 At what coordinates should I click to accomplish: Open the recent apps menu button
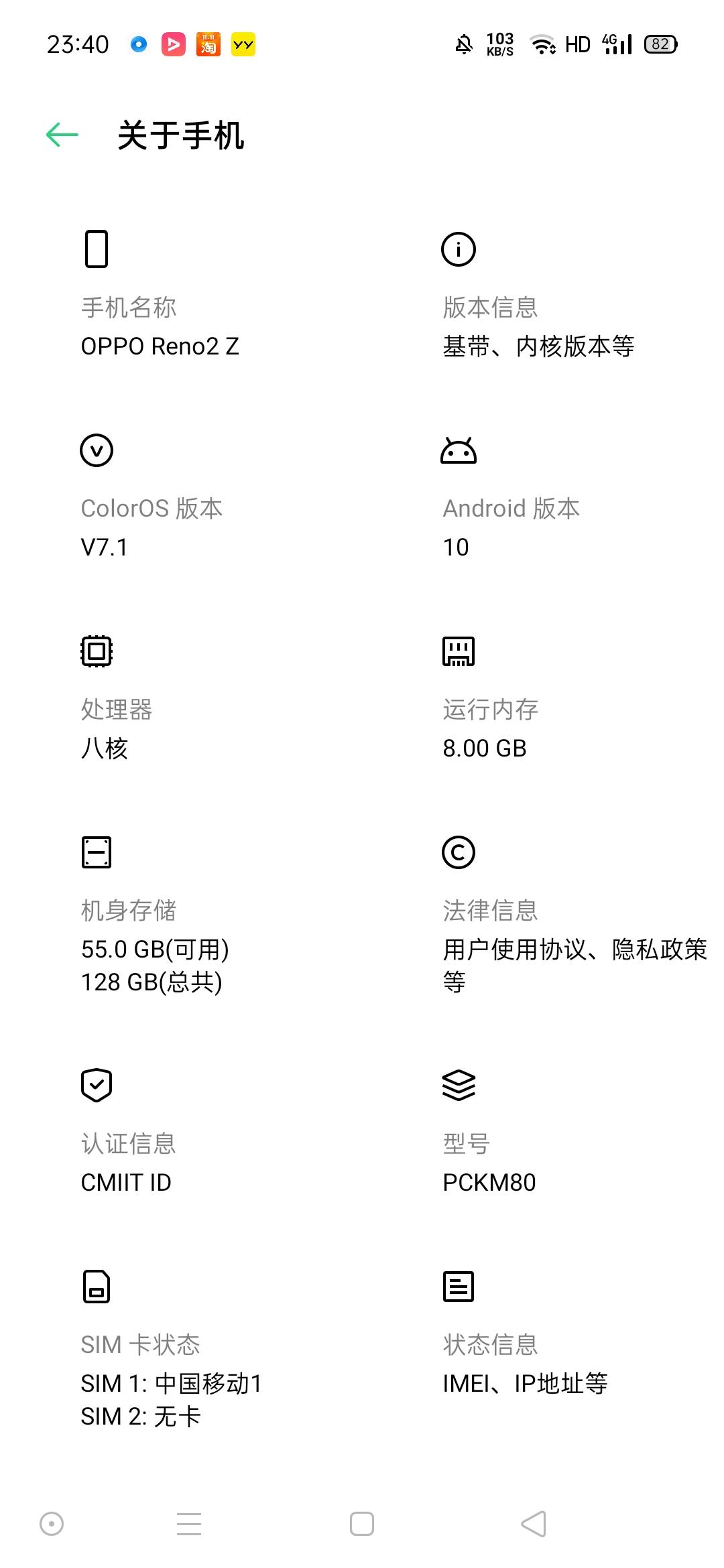[189, 1524]
